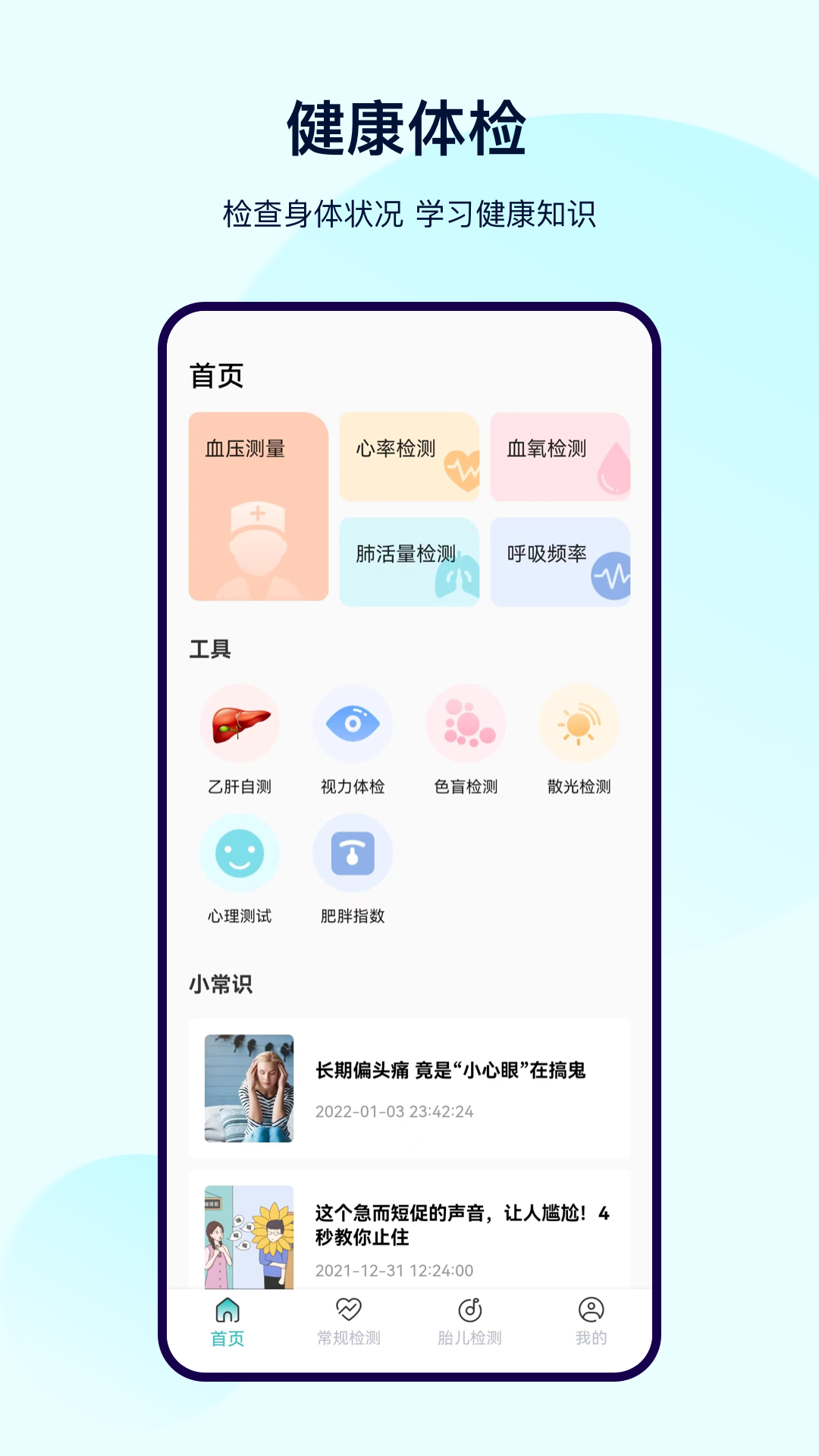Open the 乙肝自测 liver self-test tool
The image size is (819, 1456).
click(x=240, y=724)
